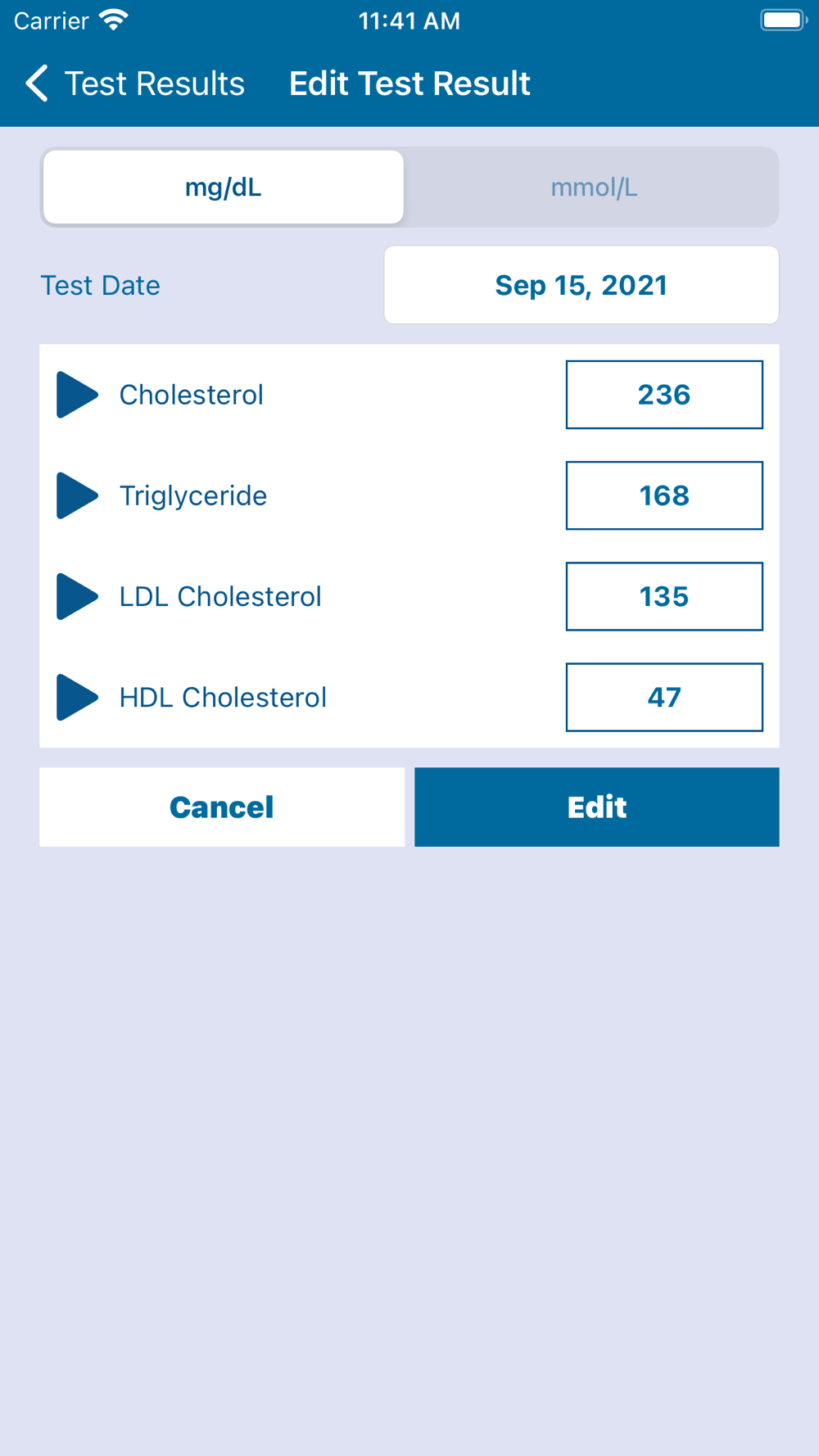Expand the Triglyceride row arrow
Screen dimensions: 819x1456
tap(77, 495)
